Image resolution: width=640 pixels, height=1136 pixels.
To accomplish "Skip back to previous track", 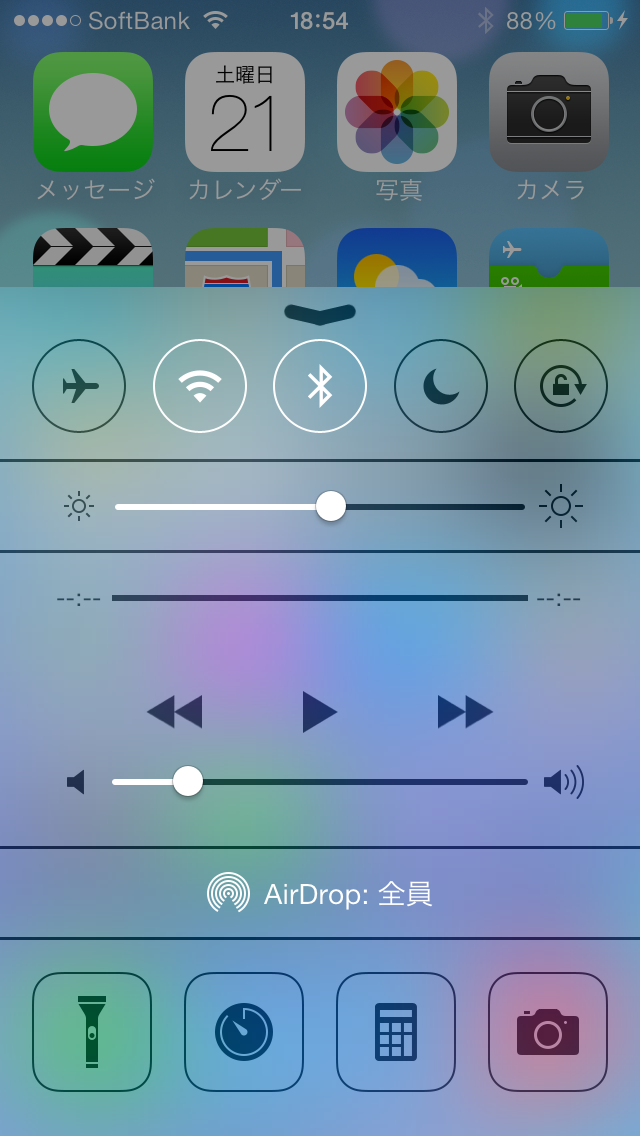I will pos(175,712).
